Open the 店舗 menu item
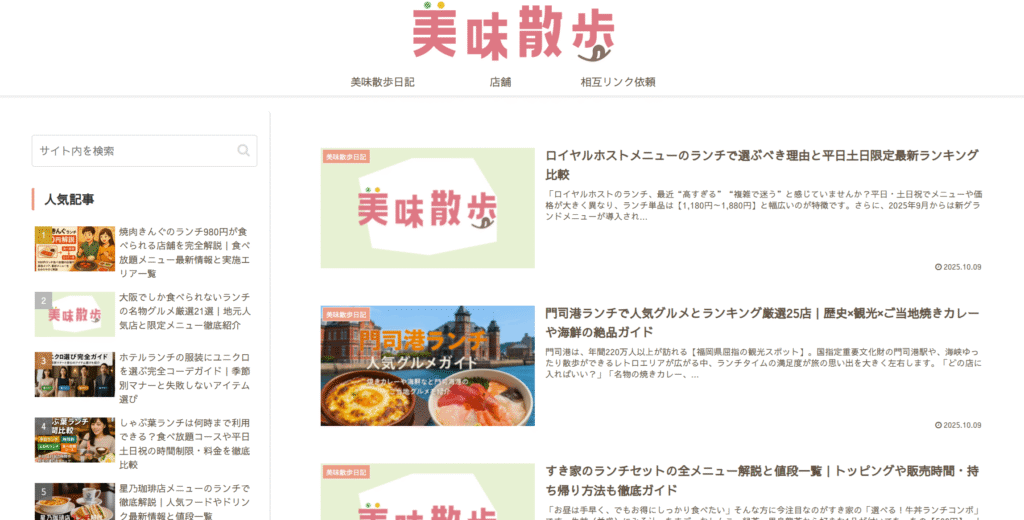1024x520 pixels. click(x=500, y=82)
